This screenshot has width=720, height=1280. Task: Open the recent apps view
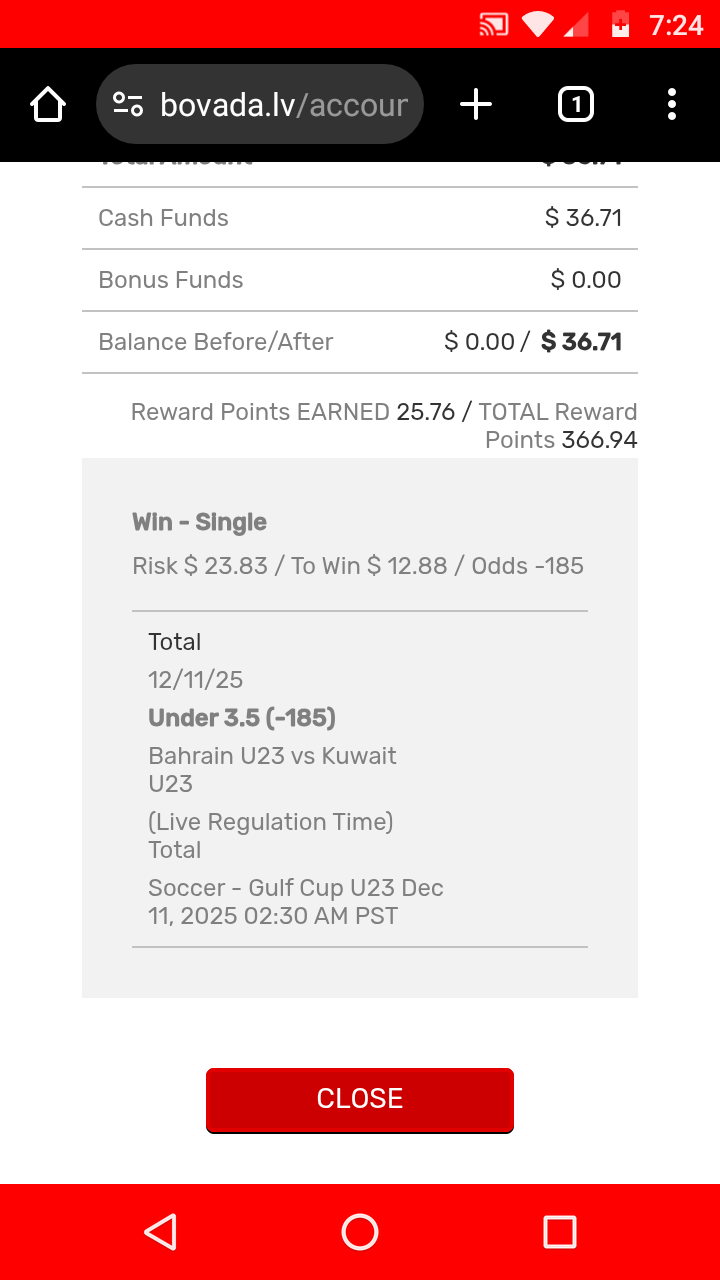click(x=559, y=1232)
